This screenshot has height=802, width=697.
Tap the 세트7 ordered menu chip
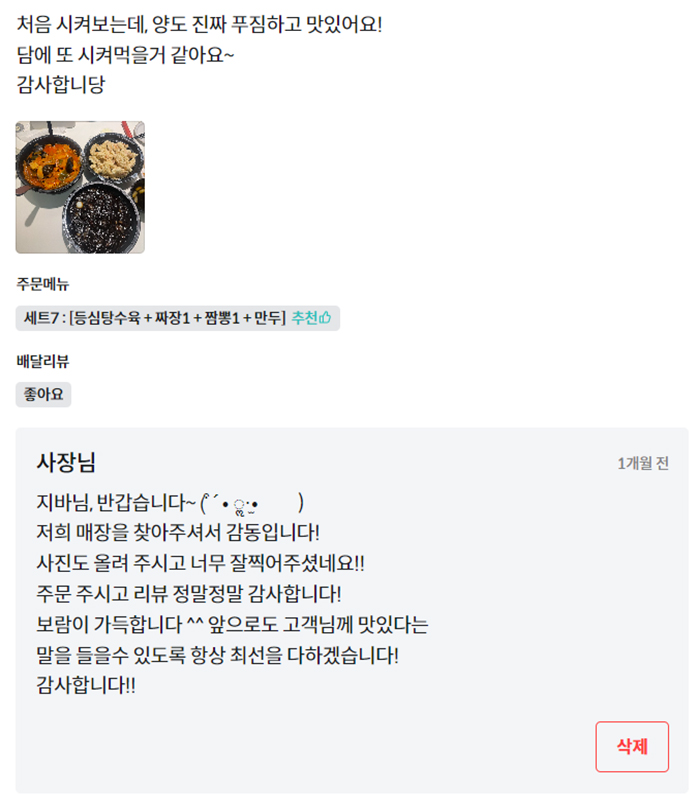[178, 318]
